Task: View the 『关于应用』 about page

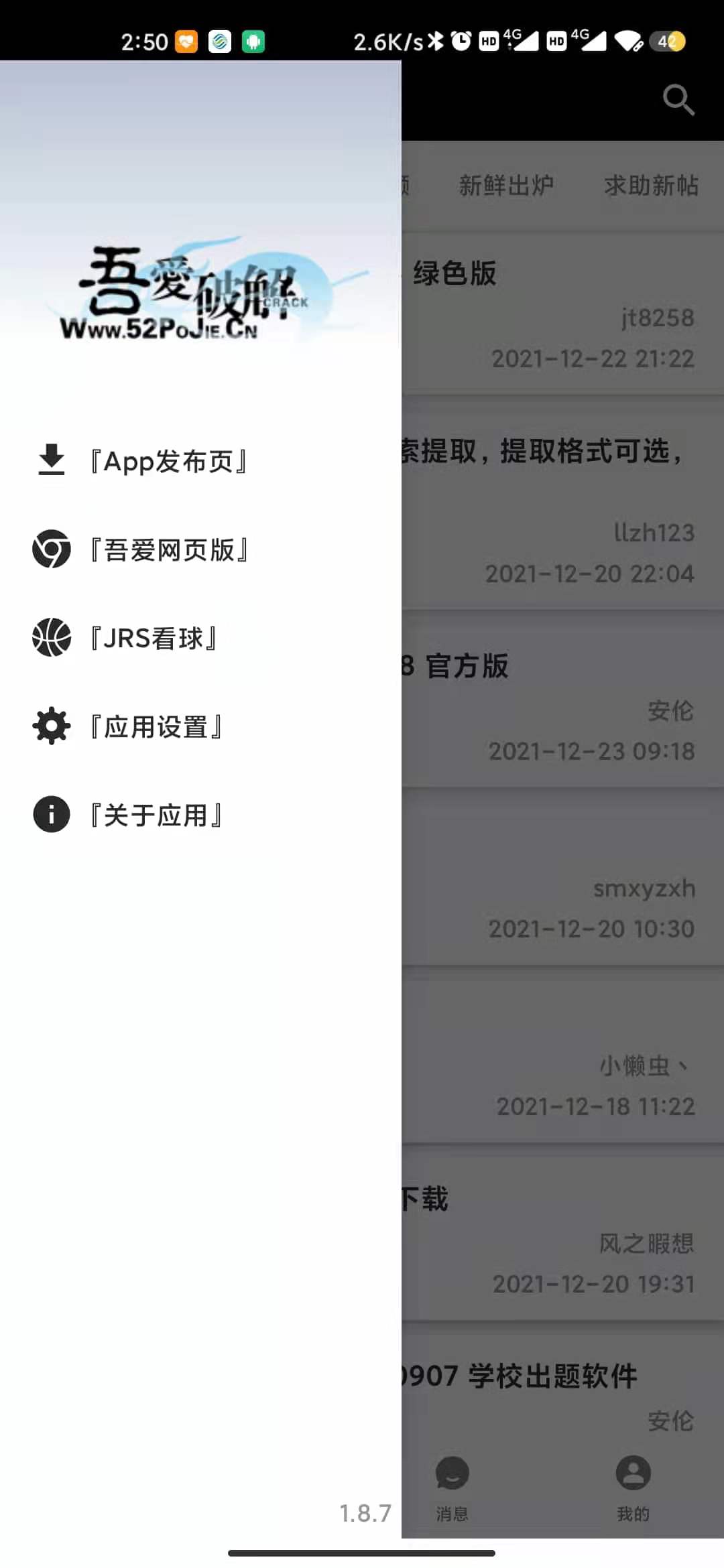Action: 156,815
